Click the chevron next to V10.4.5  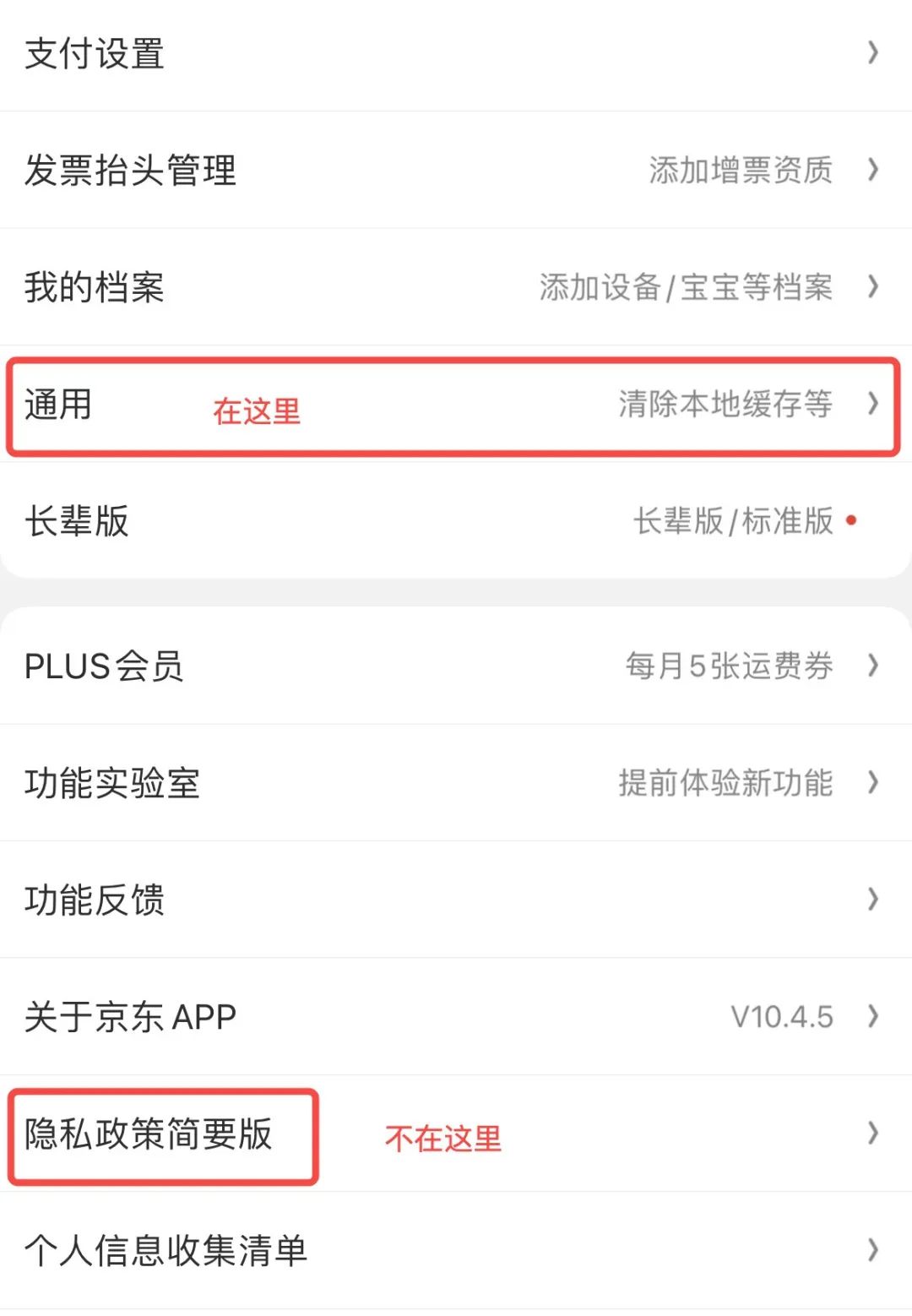click(x=873, y=1017)
